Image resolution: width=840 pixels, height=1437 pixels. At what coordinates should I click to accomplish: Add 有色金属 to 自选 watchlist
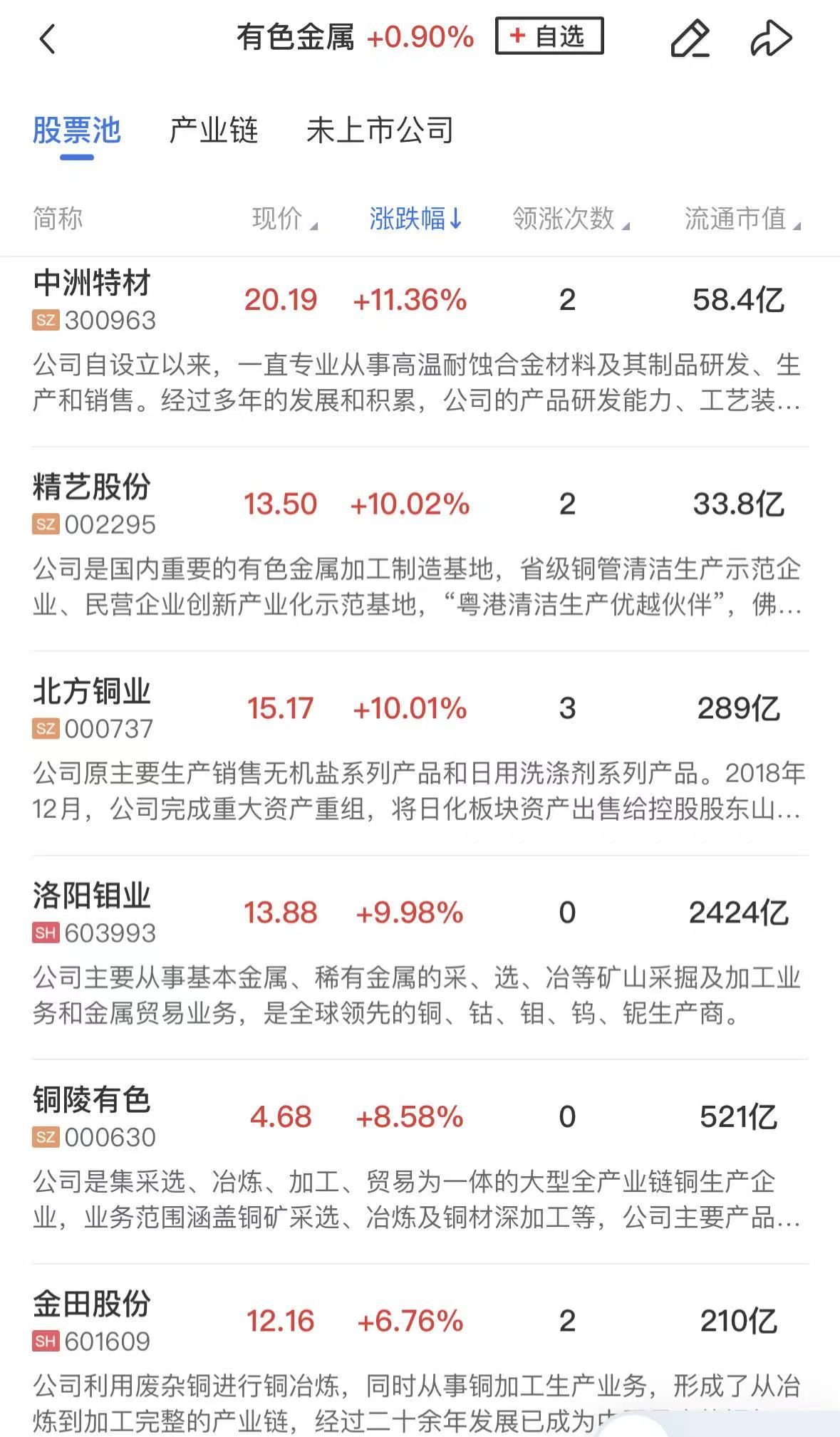[549, 36]
